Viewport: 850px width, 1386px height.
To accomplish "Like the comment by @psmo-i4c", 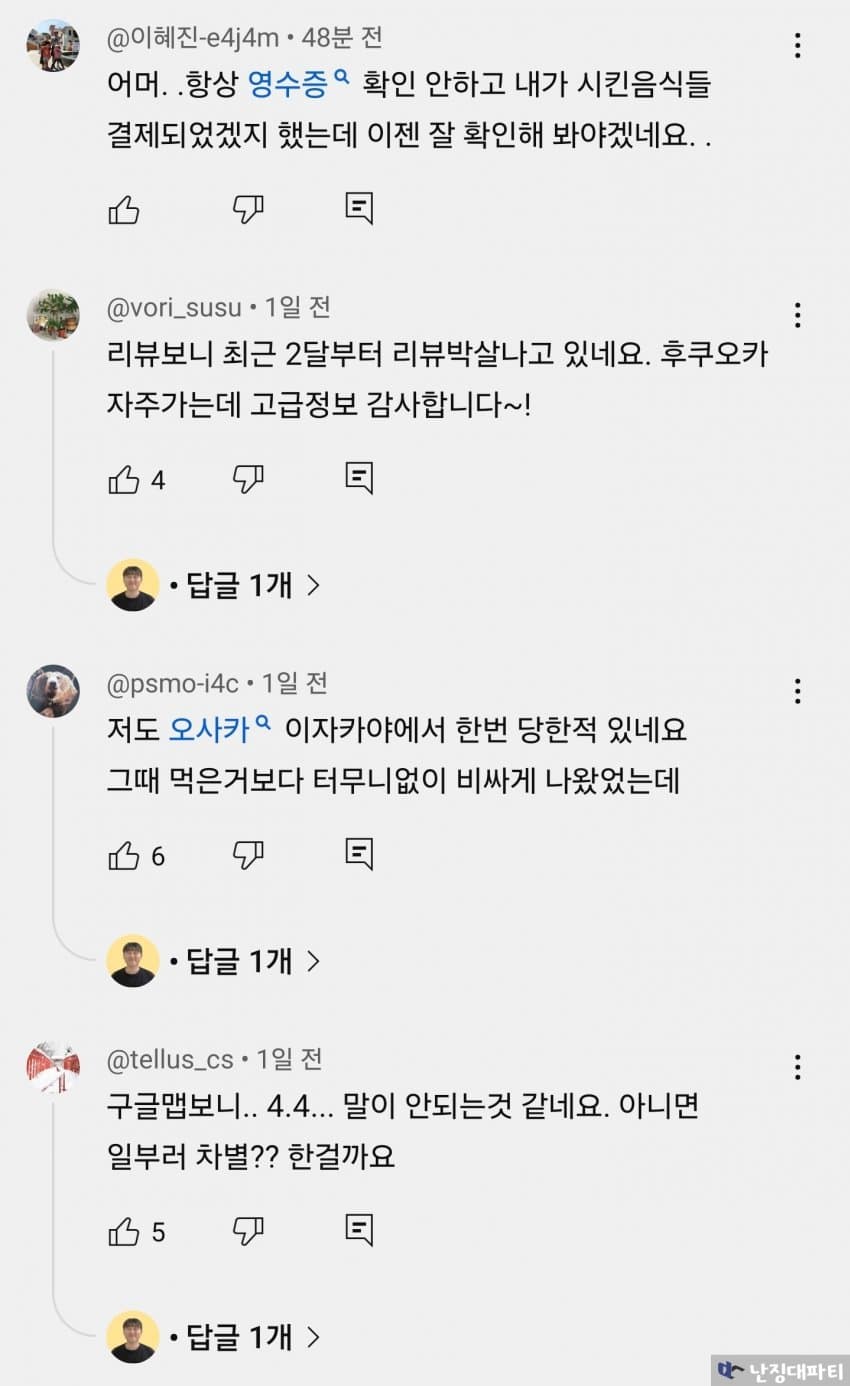I will (124, 856).
